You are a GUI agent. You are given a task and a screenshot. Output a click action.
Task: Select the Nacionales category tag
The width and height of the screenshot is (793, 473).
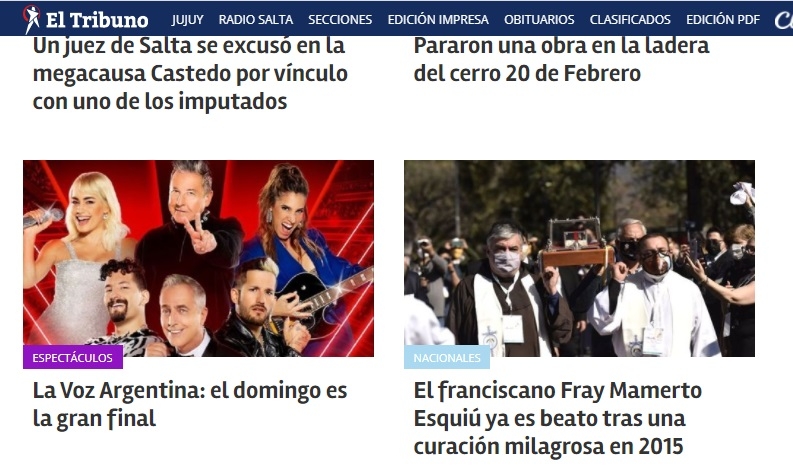[x=447, y=357]
